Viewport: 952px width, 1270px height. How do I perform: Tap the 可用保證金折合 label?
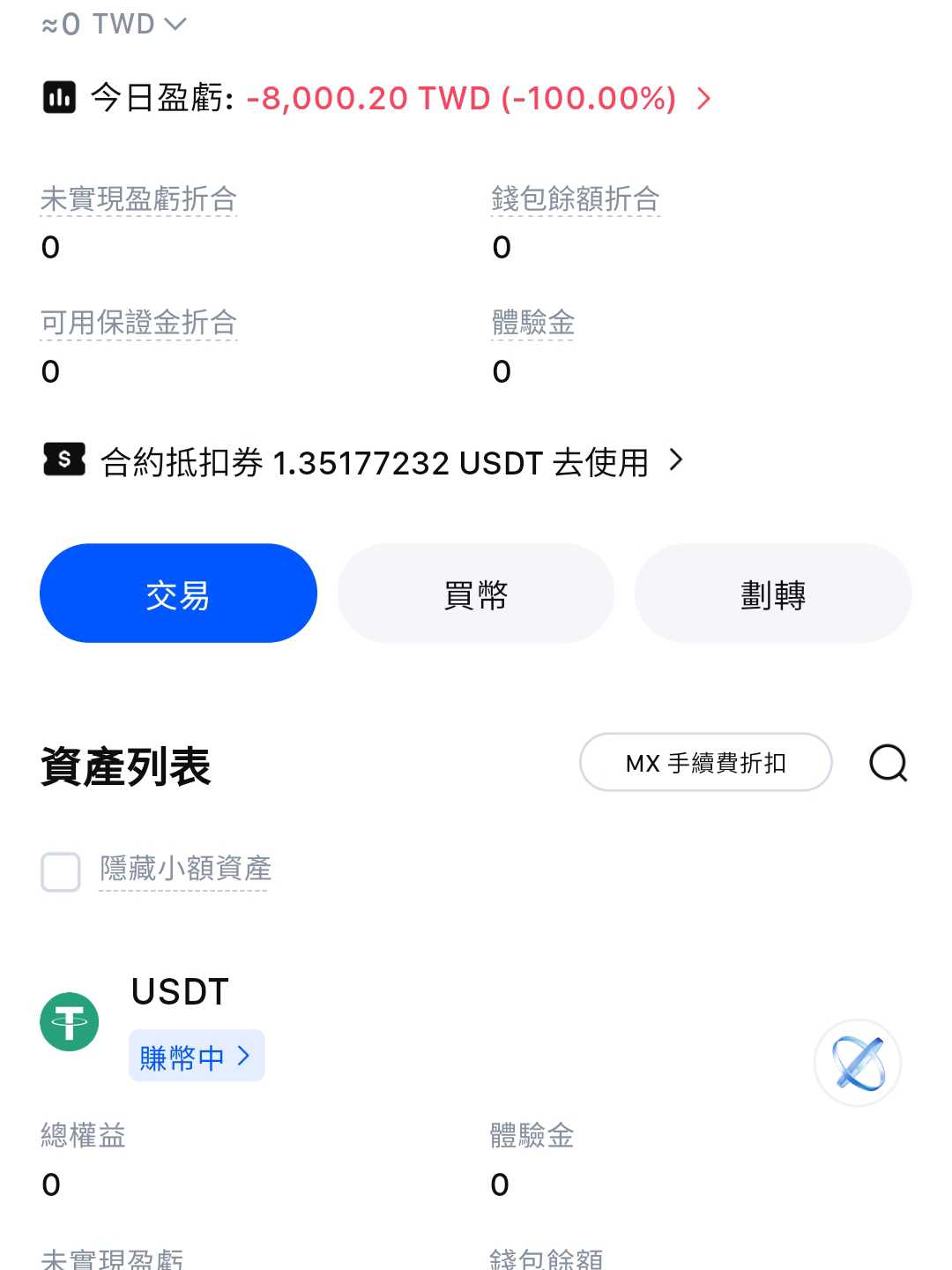(138, 323)
